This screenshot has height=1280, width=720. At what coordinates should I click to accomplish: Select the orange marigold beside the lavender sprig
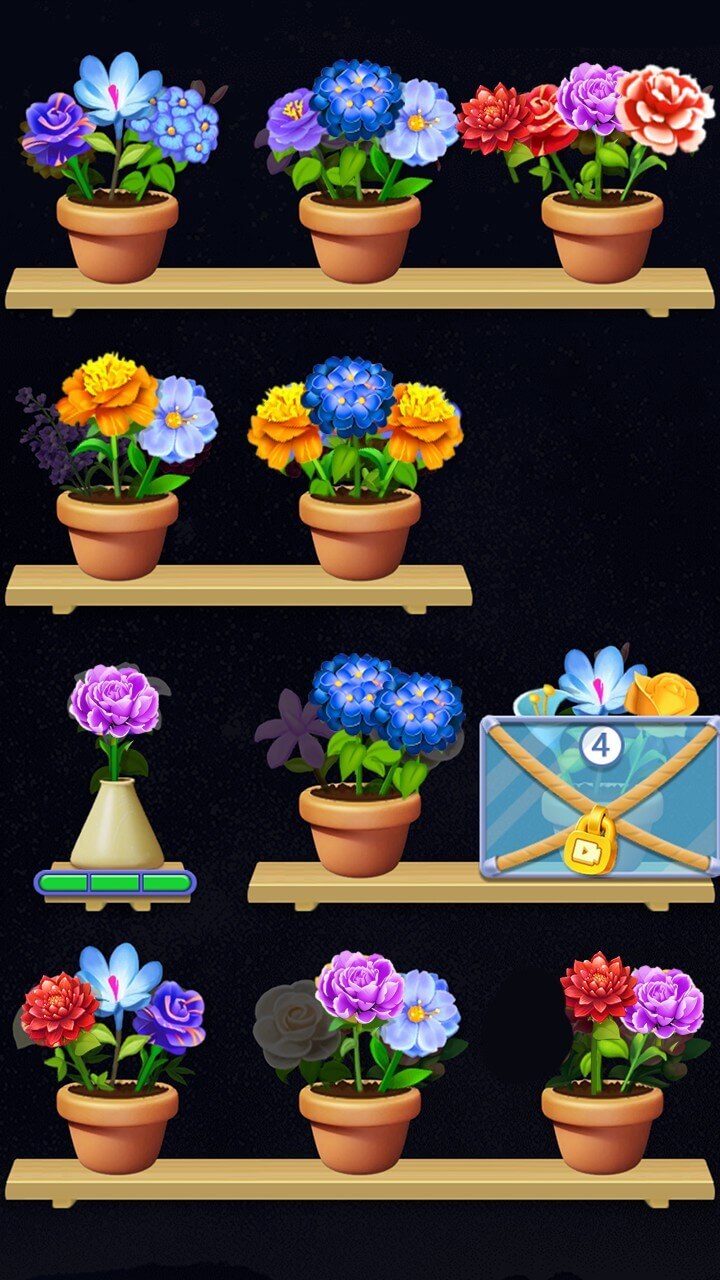(x=108, y=392)
